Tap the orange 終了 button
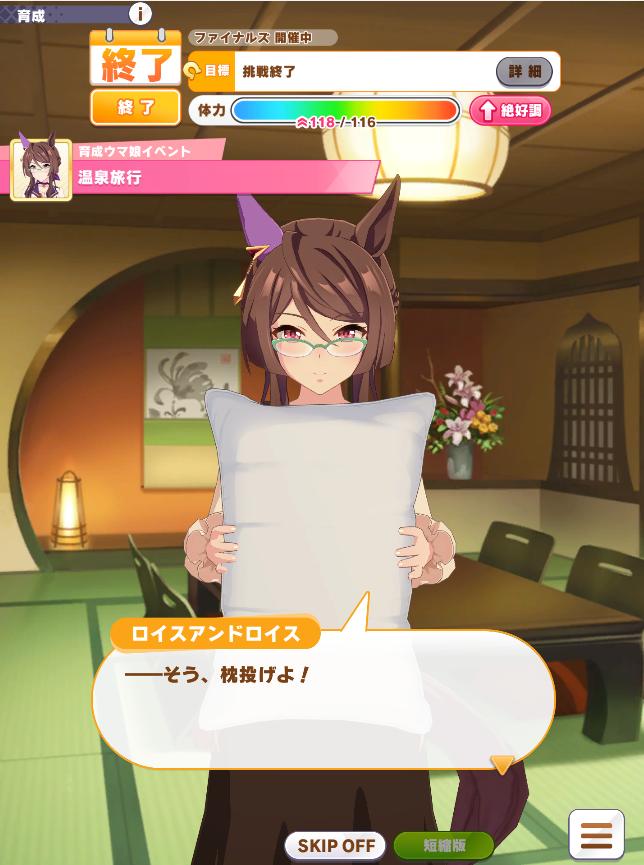The image size is (644, 865). point(135,107)
